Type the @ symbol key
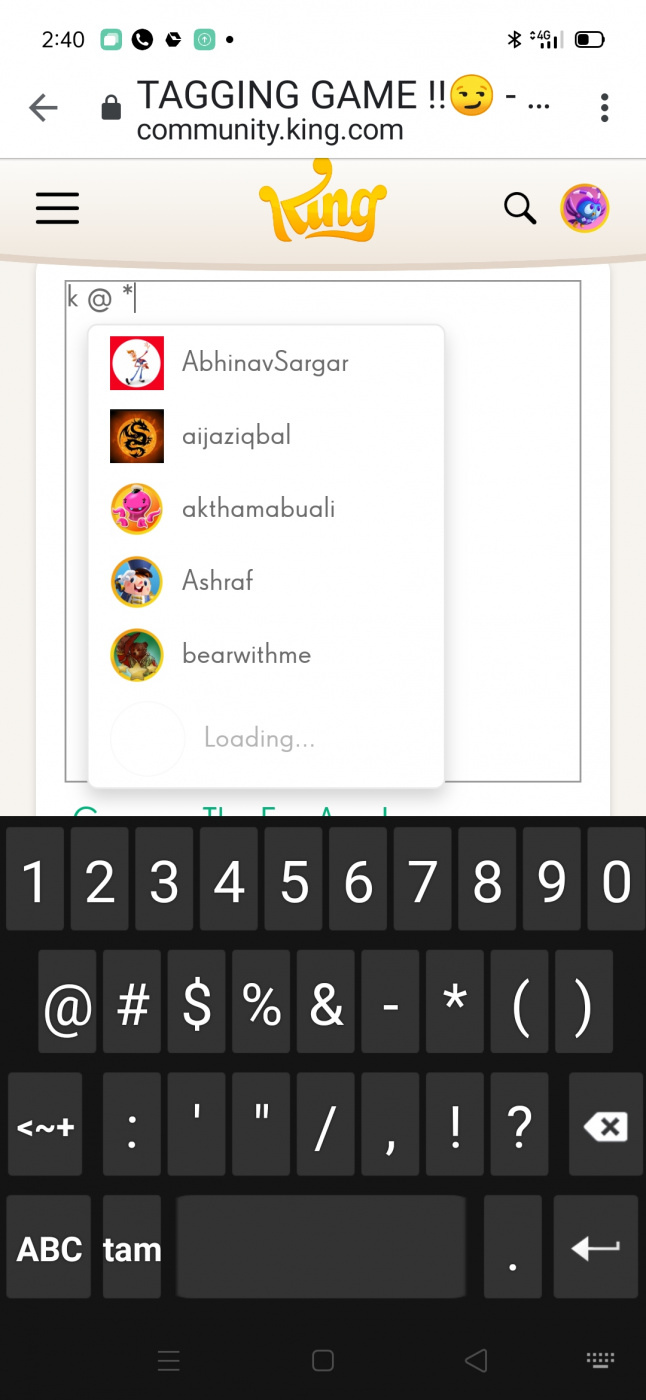Image resolution: width=646 pixels, height=1400 pixels. pyautogui.click(x=68, y=1005)
